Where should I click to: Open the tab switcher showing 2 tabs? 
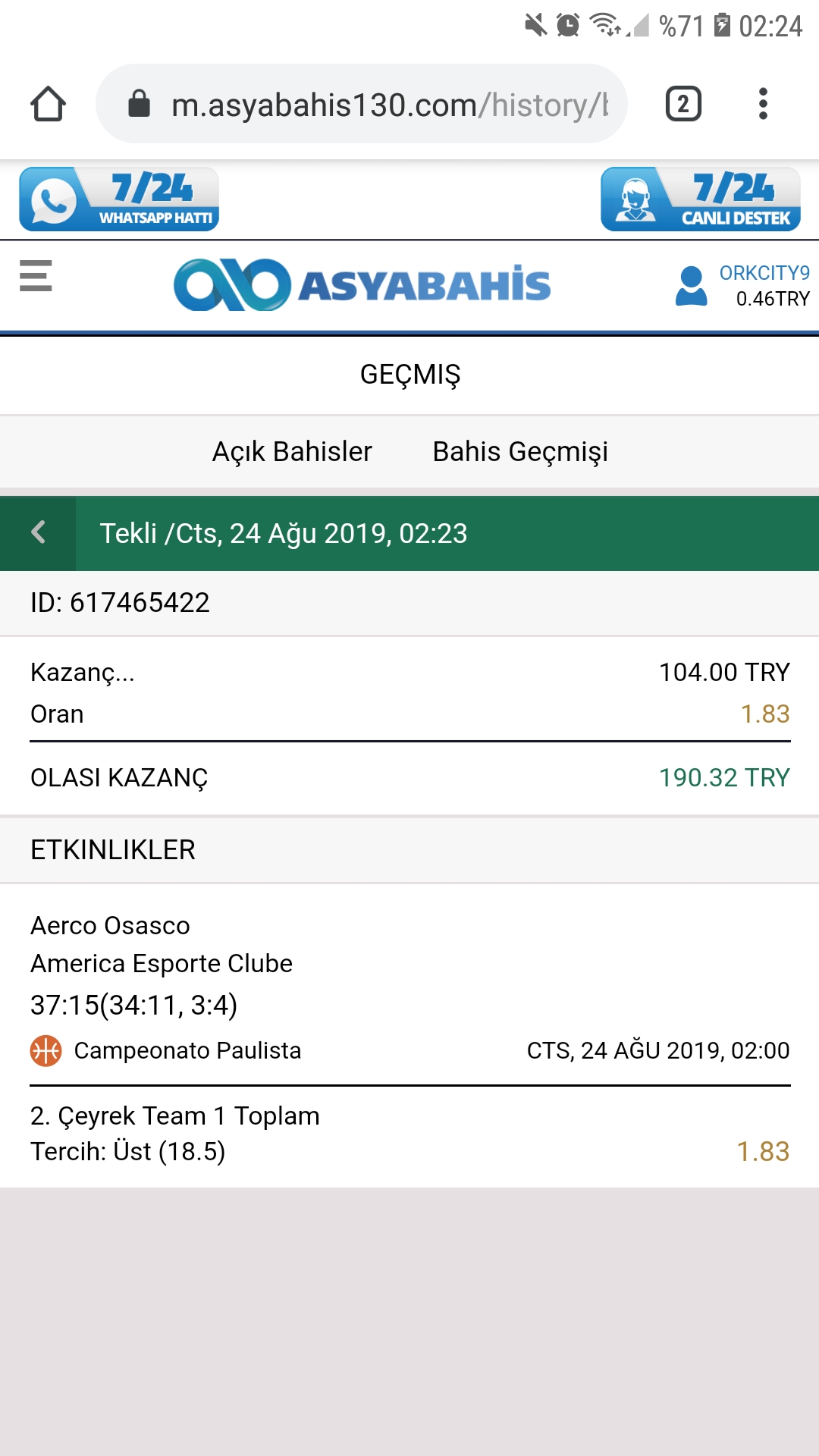(x=683, y=104)
